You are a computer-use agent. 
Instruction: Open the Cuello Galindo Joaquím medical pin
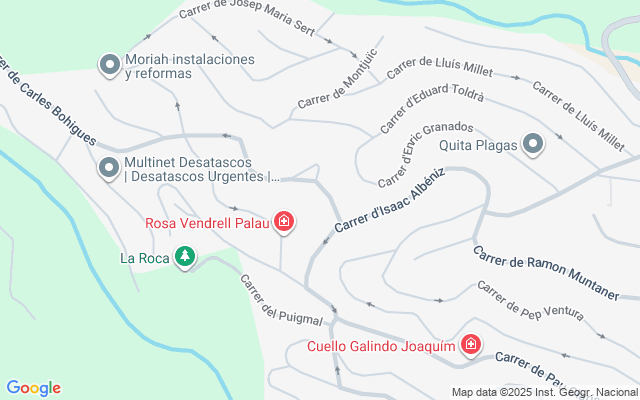click(471, 345)
